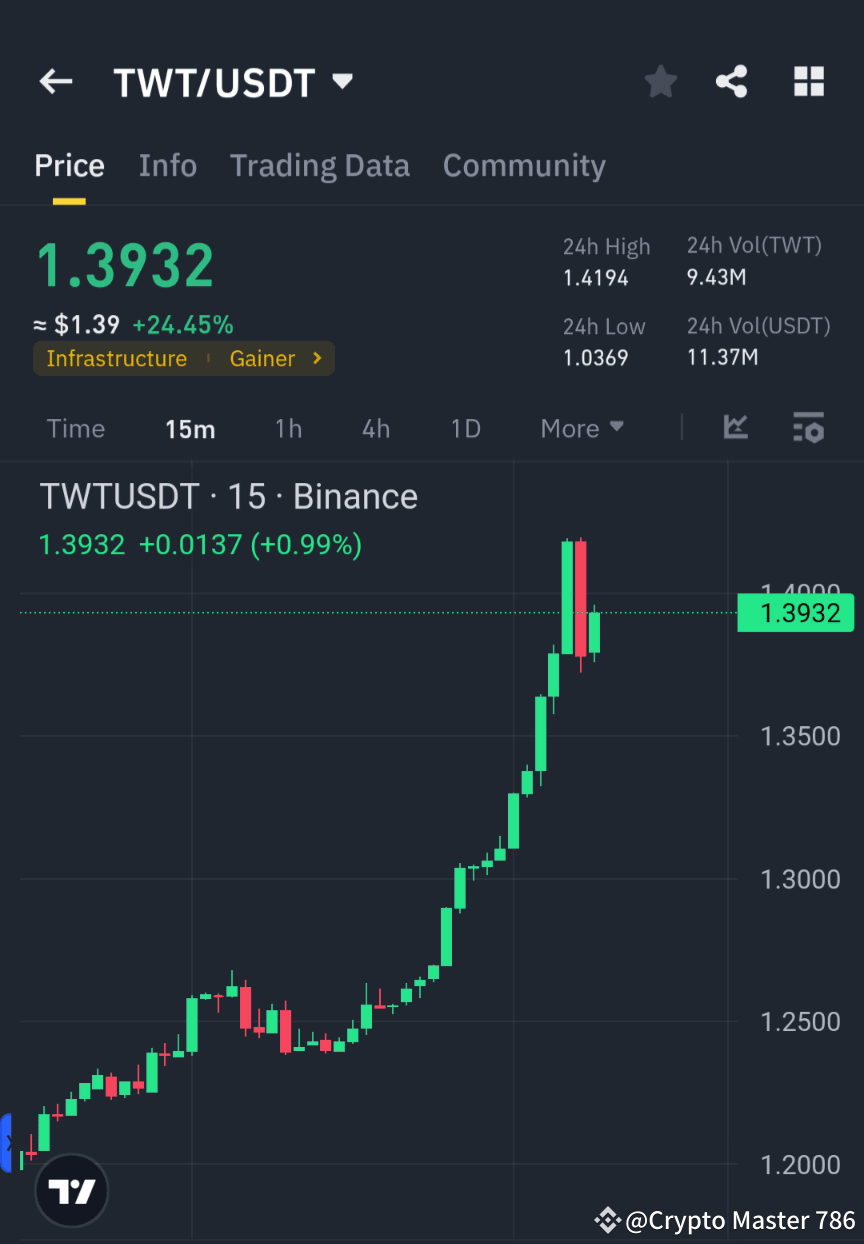Screen dimensions: 864x1244
Task: Open the share icon
Action: 732,82
